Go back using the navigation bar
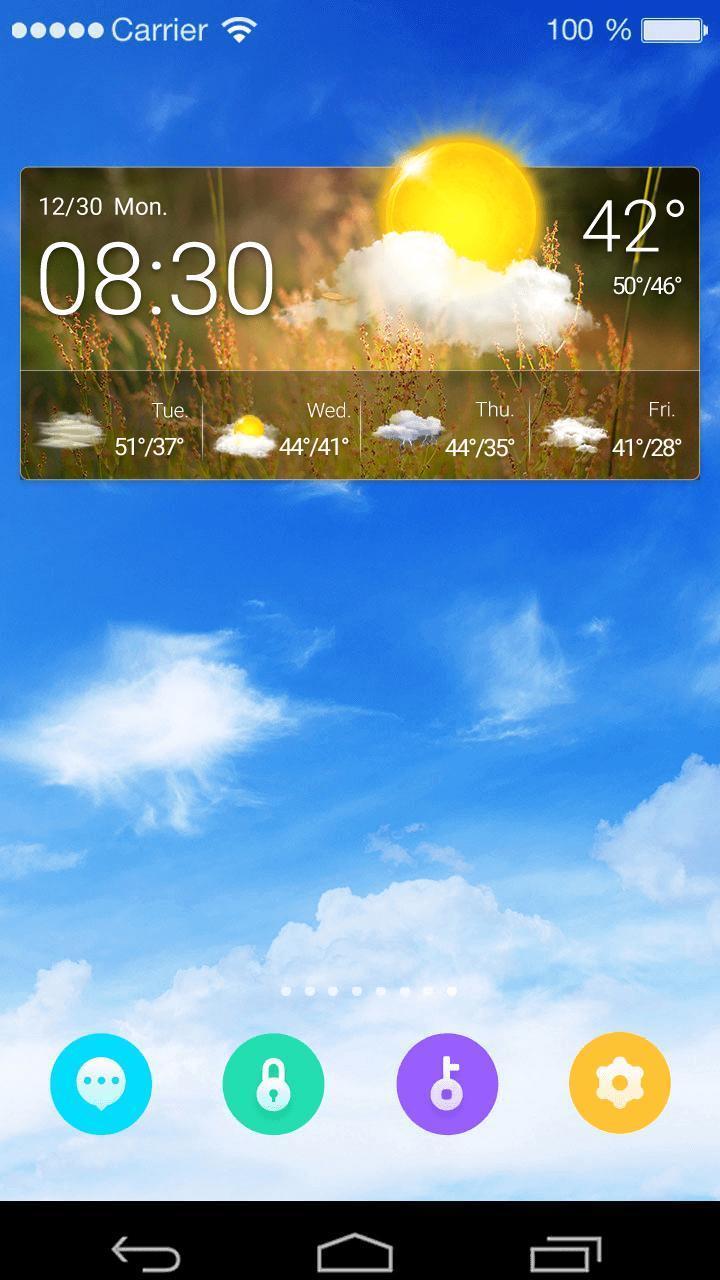 146,1252
